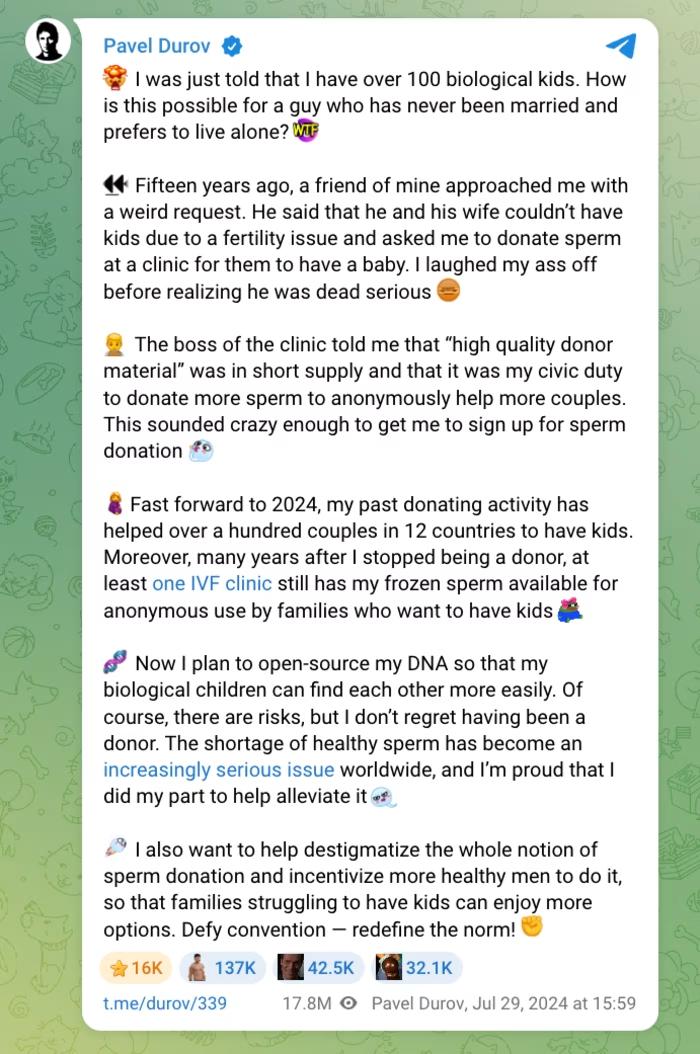Follow the "increasingly serious issue" link

[219, 770]
